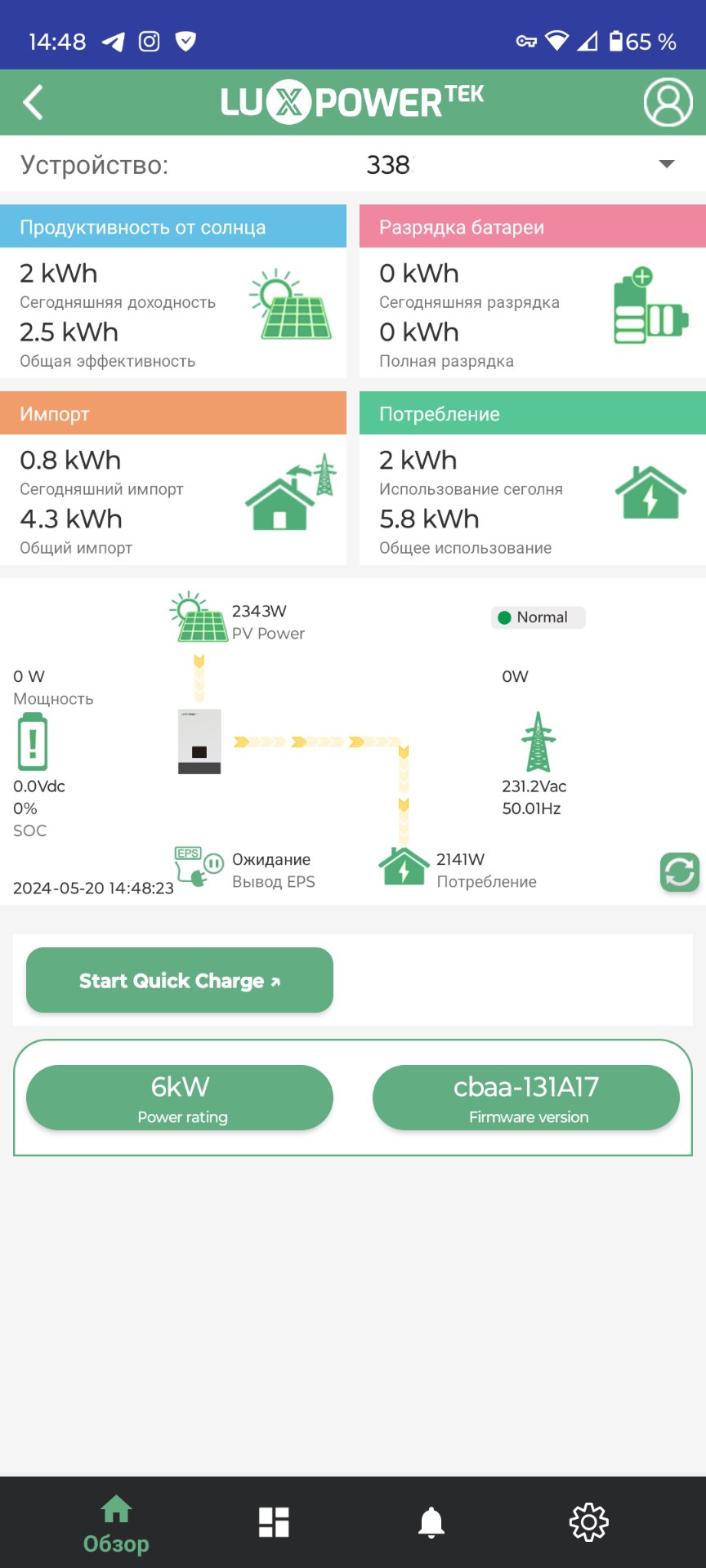Open the user profile icon

668,102
